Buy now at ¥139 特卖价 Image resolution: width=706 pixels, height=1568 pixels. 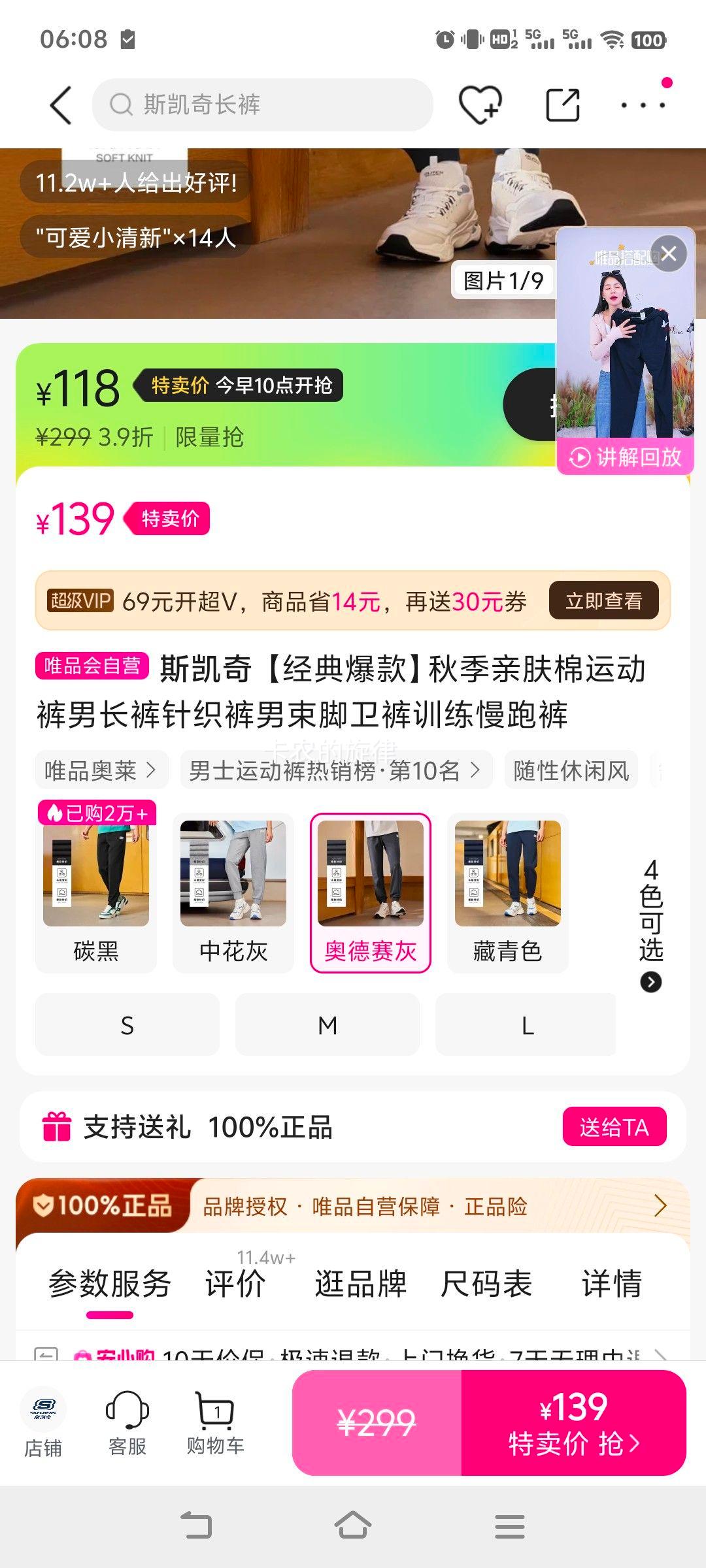(x=573, y=1423)
